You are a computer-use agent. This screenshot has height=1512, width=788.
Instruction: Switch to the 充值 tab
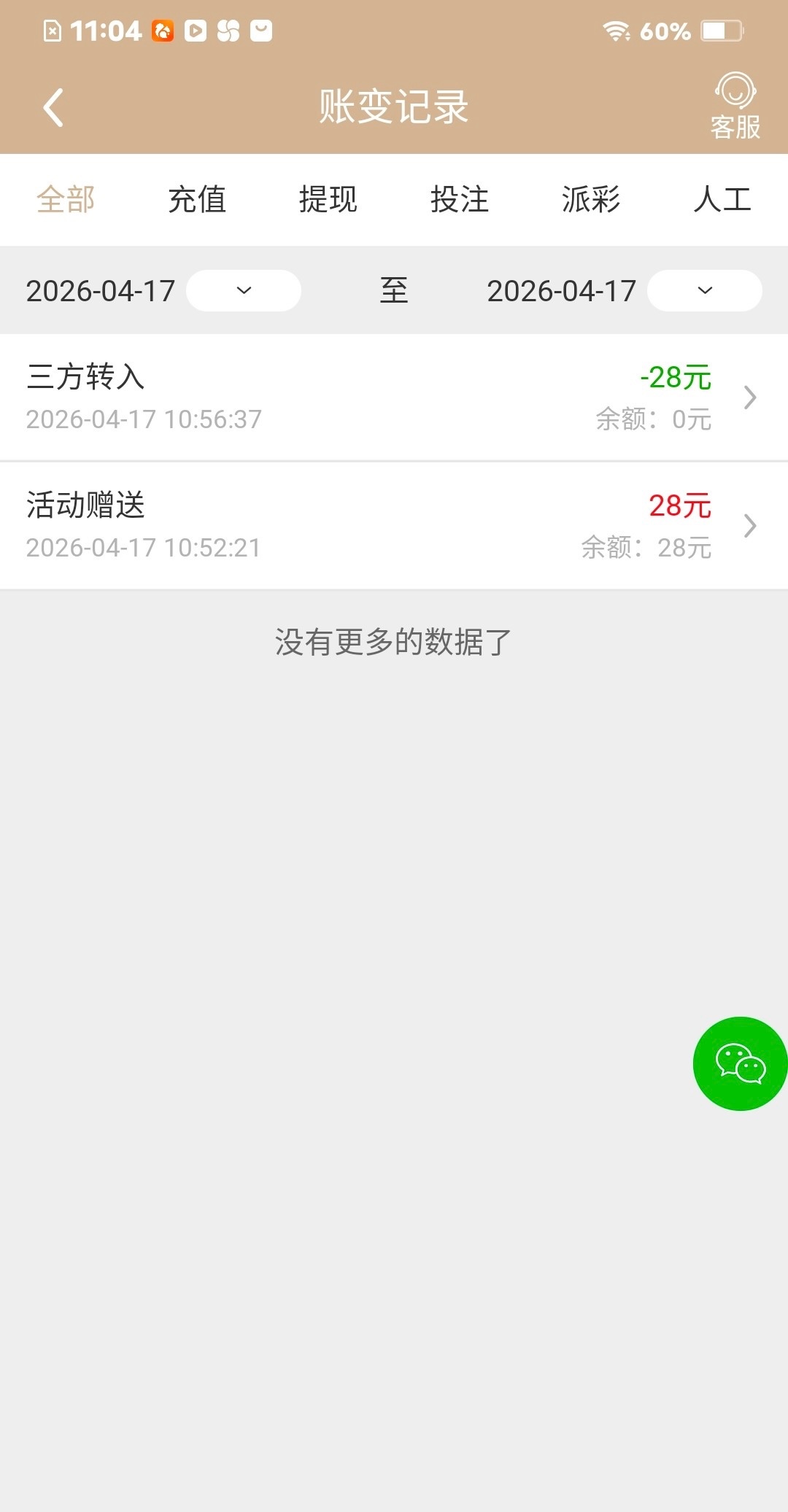coord(197,199)
